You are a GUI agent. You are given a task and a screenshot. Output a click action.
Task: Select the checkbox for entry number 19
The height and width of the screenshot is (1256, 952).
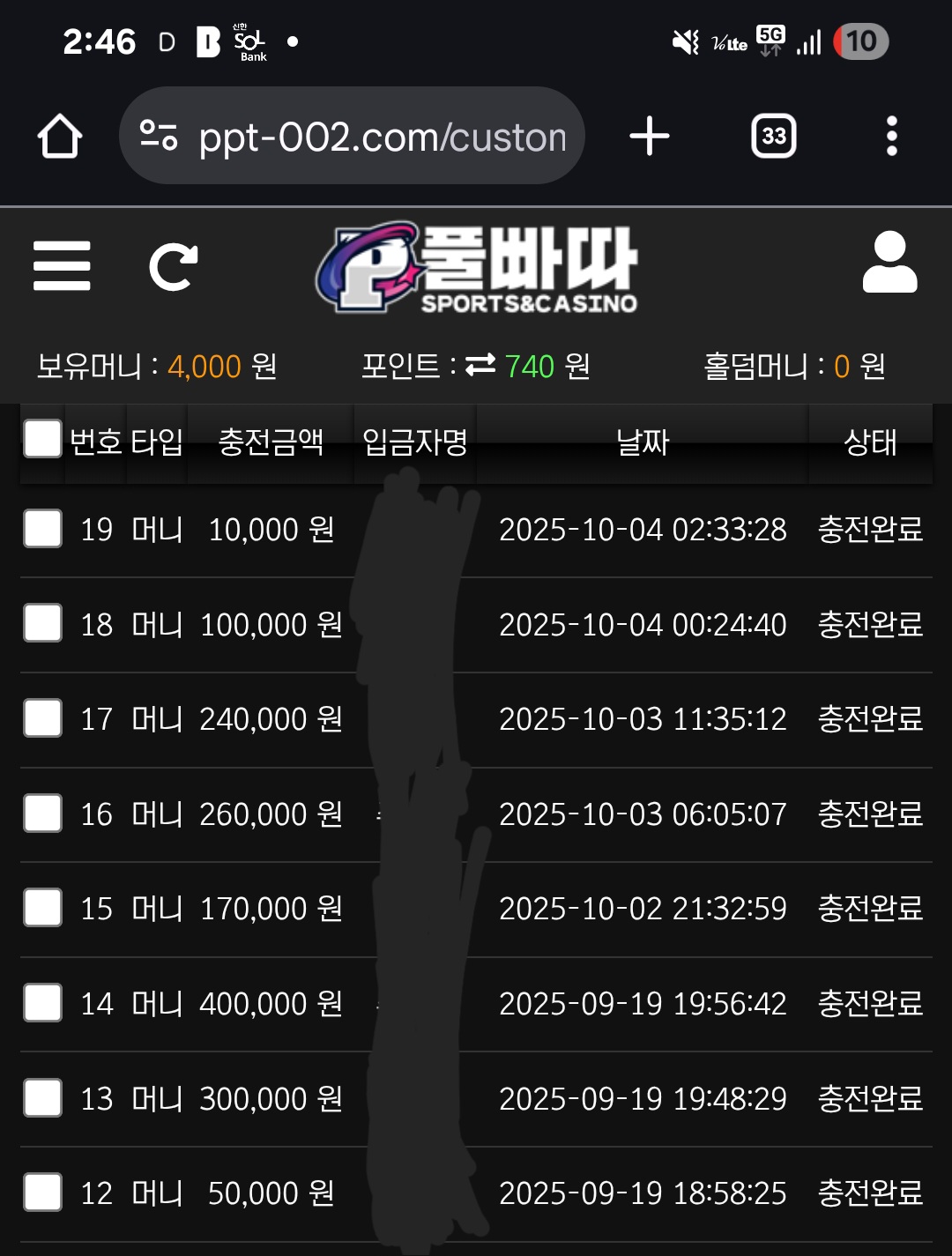point(42,529)
